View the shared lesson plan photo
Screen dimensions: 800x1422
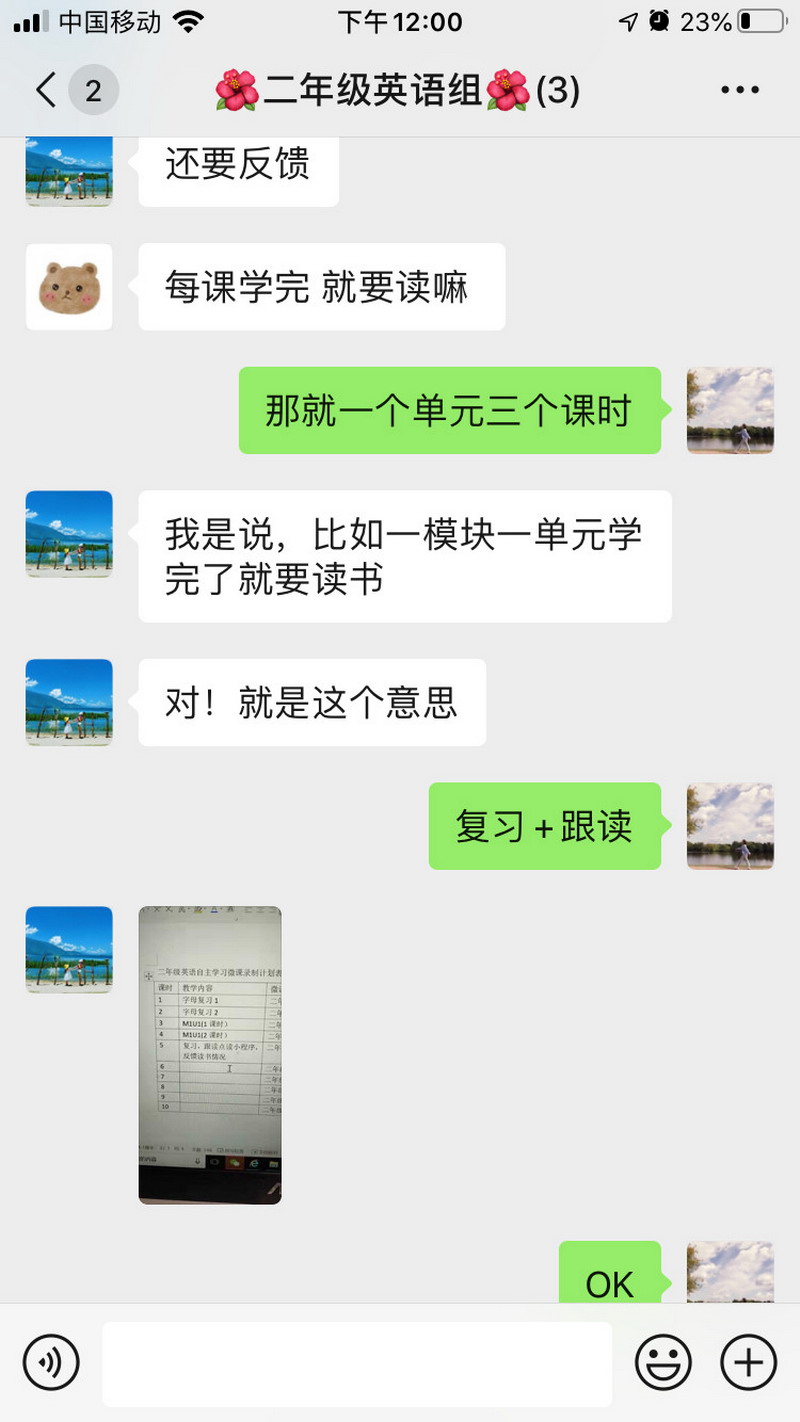(x=210, y=1055)
